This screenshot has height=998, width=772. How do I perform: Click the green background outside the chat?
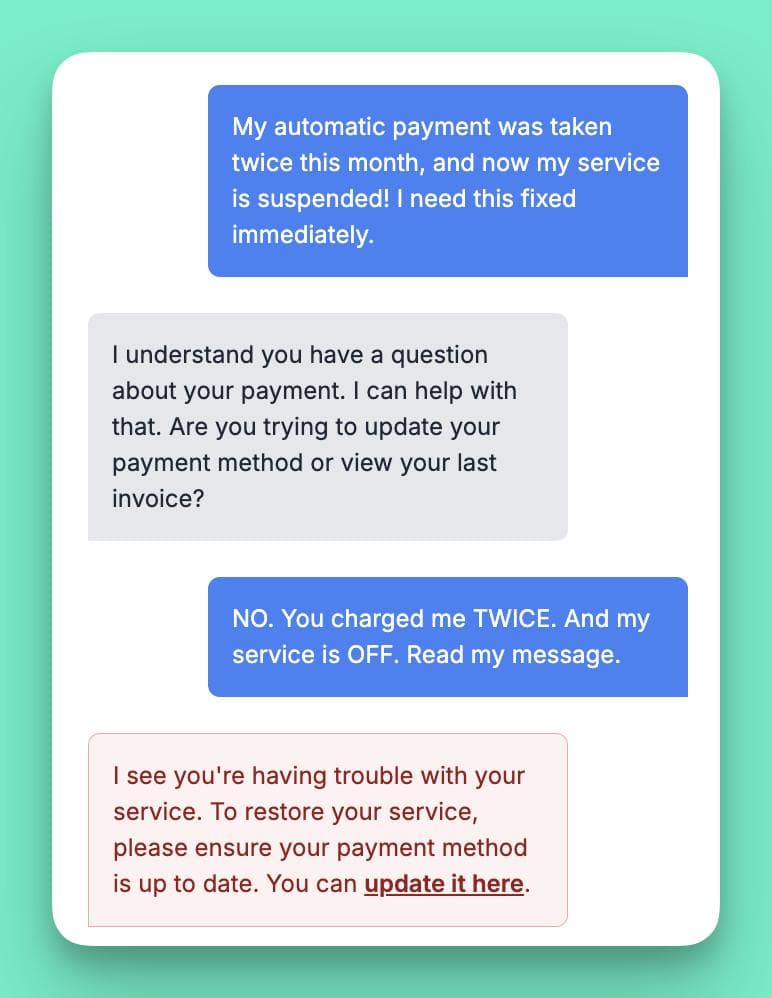coord(25,500)
